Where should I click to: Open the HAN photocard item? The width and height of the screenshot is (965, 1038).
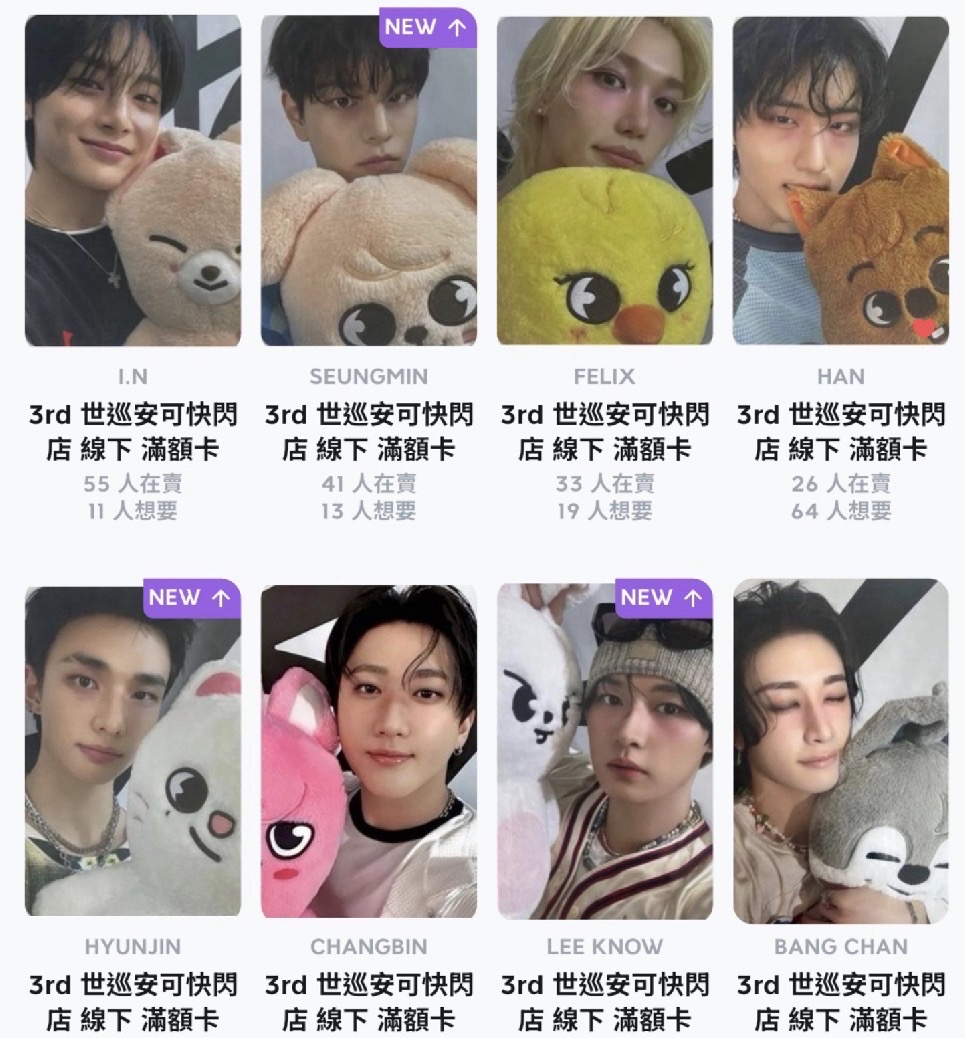[840, 181]
